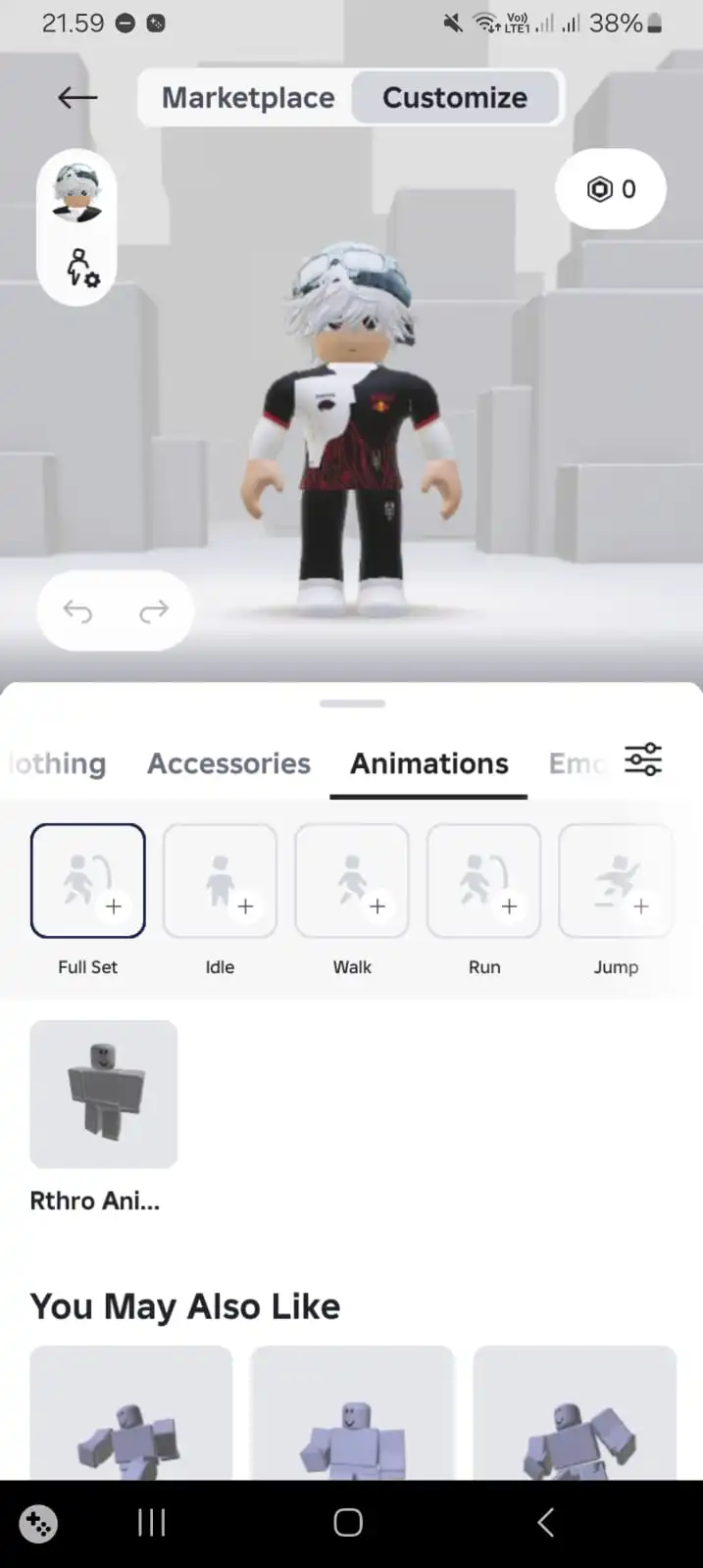The width and height of the screenshot is (703, 1568).
Task: Choose the Full Set animation slot
Action: [88, 881]
